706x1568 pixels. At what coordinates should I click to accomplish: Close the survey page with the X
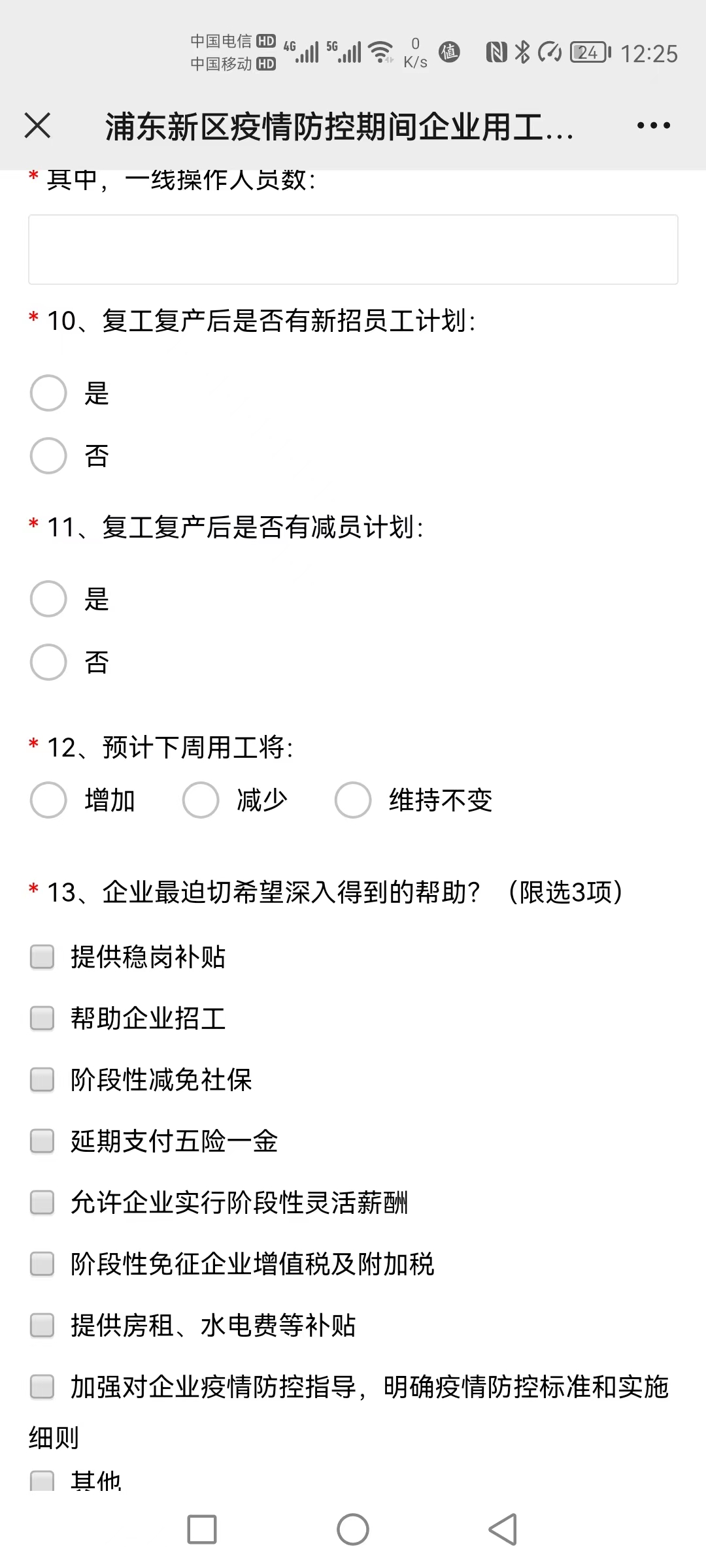37,125
